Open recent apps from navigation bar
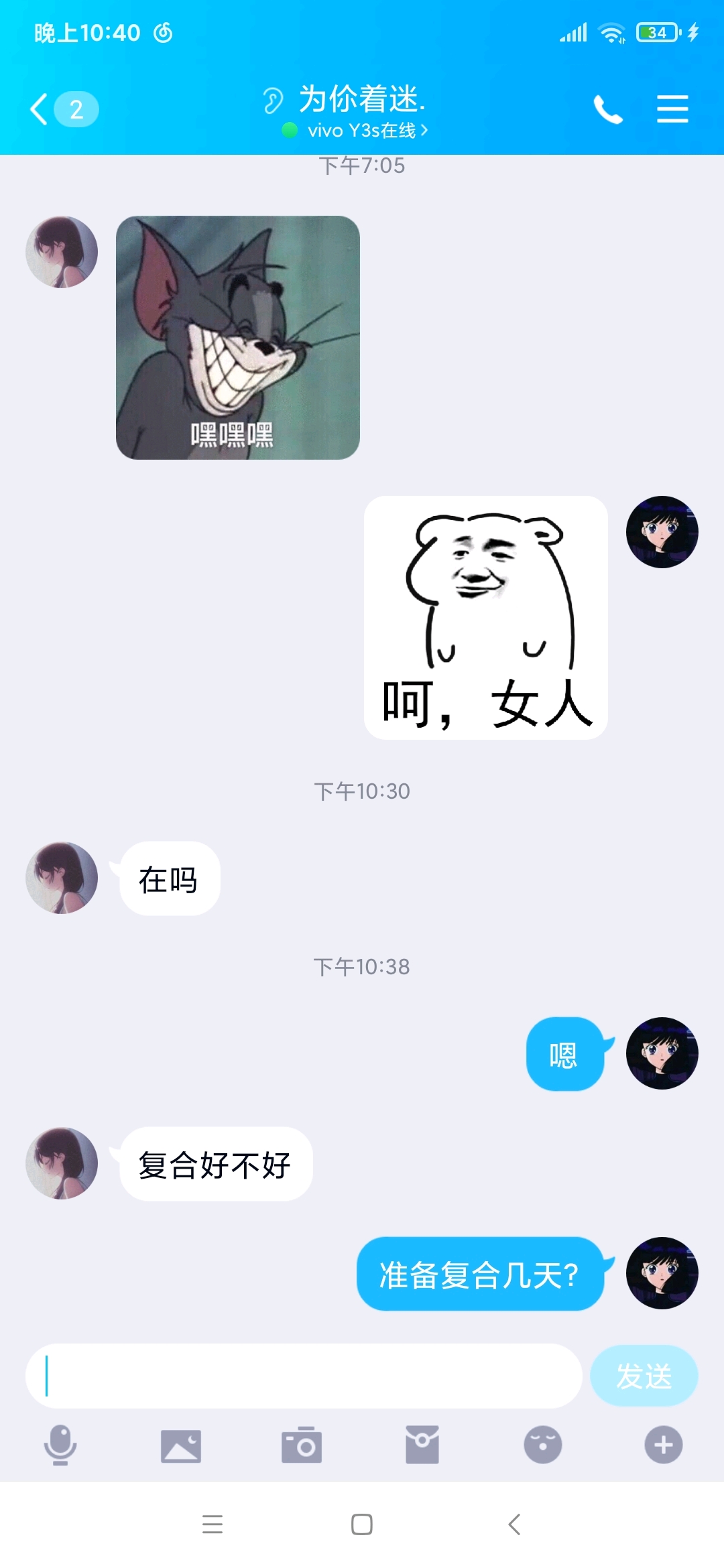 point(213,1524)
